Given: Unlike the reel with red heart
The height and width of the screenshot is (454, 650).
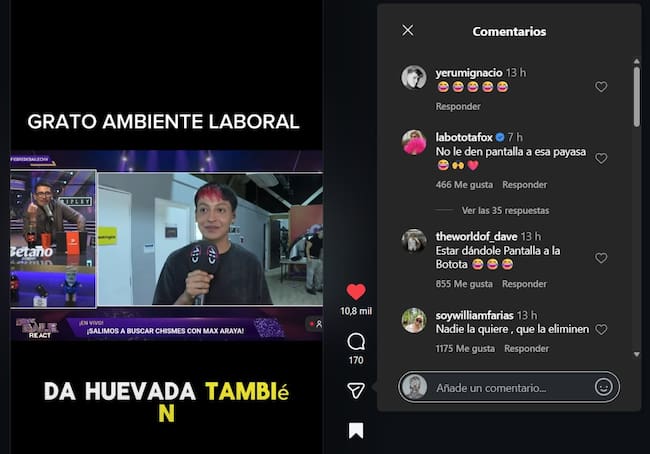Looking at the screenshot, I should (x=356, y=292).
